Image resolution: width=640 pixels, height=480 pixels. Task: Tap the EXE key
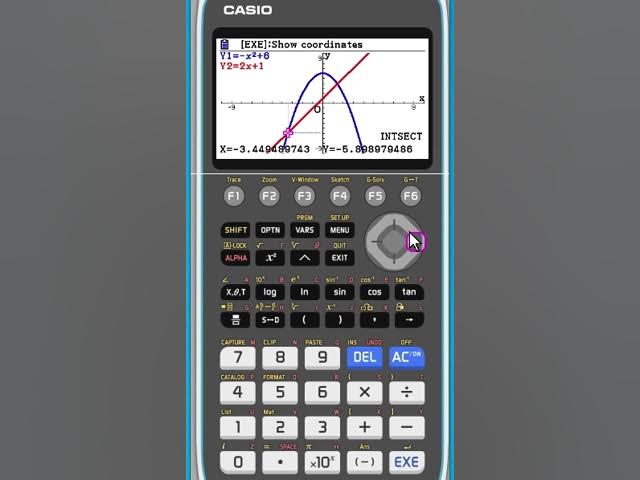click(x=406, y=462)
